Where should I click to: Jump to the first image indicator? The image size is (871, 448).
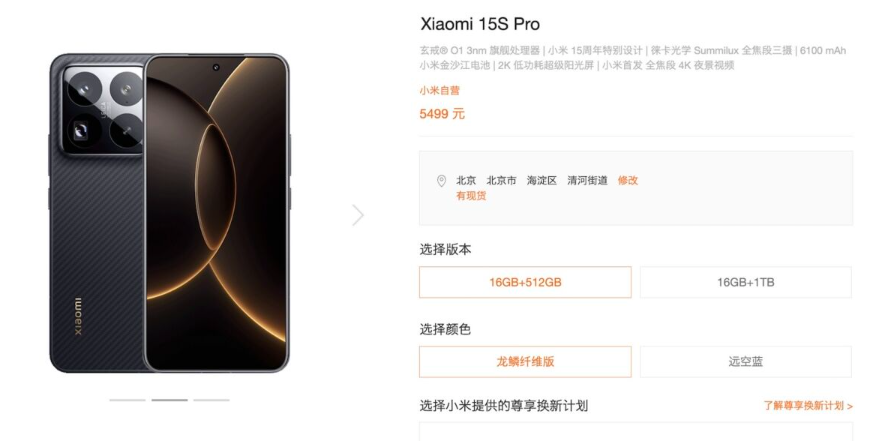(127, 400)
